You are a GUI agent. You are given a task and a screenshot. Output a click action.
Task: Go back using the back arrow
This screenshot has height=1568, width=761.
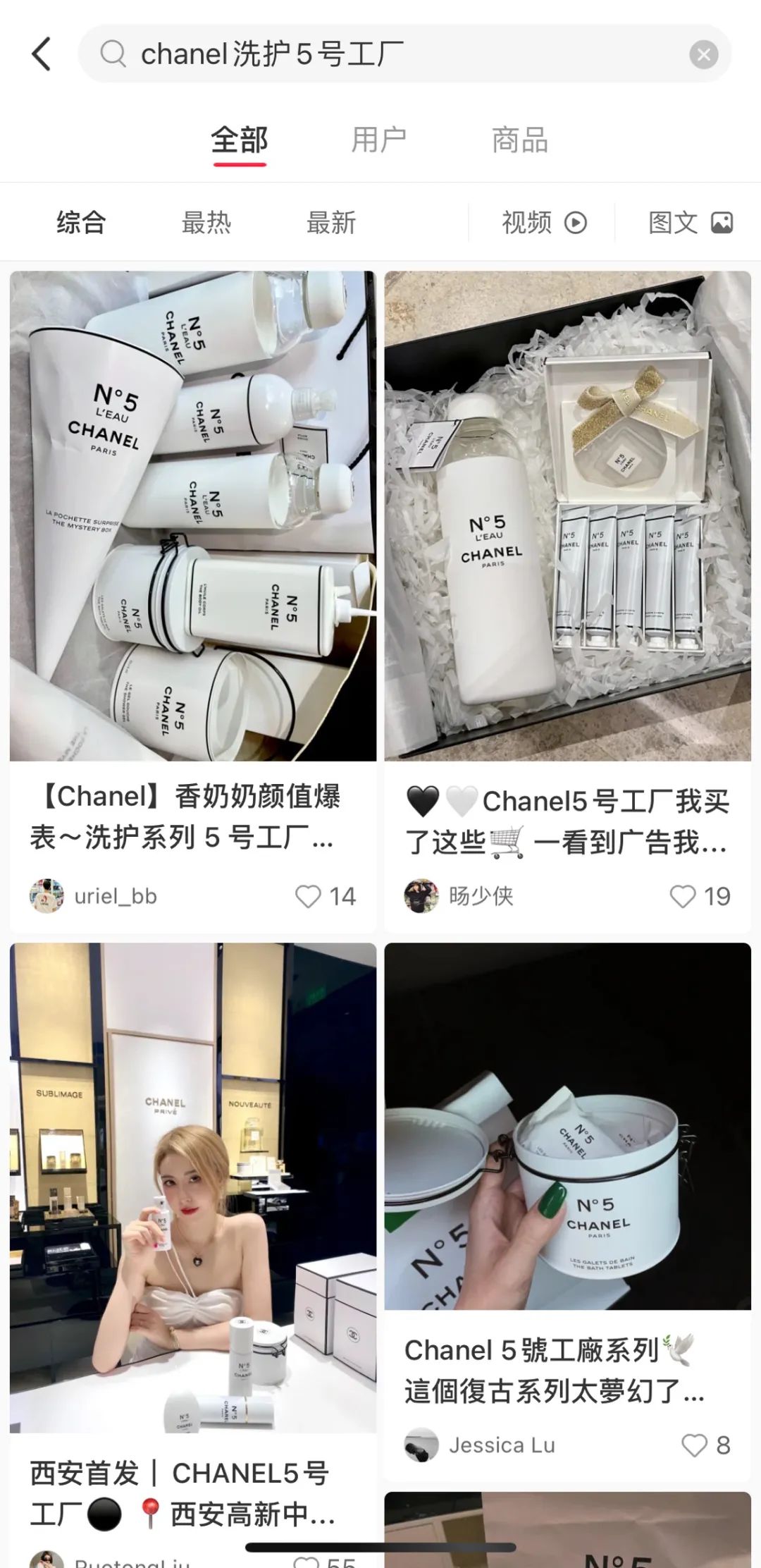point(42,54)
